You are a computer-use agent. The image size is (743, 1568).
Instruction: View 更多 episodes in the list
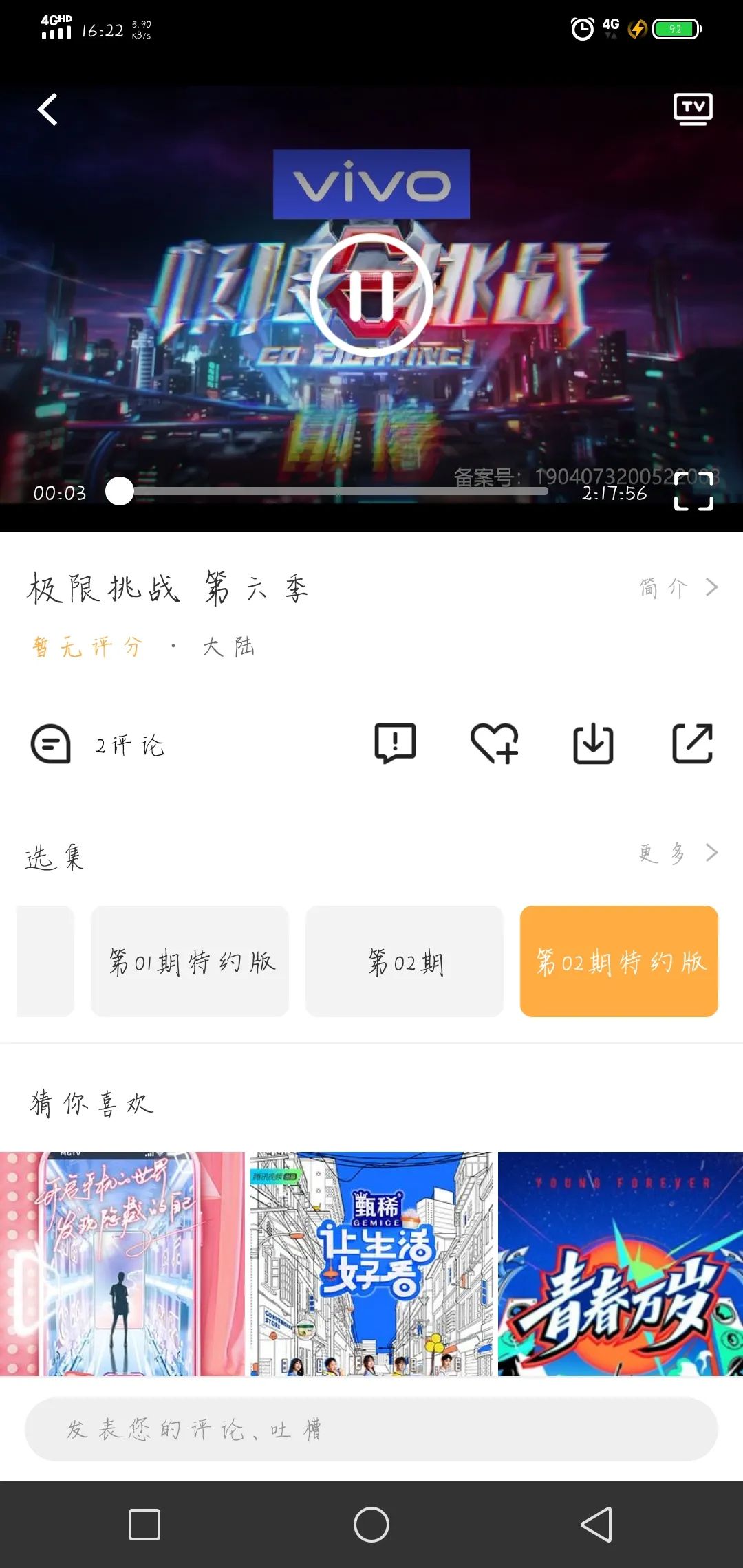[x=678, y=853]
